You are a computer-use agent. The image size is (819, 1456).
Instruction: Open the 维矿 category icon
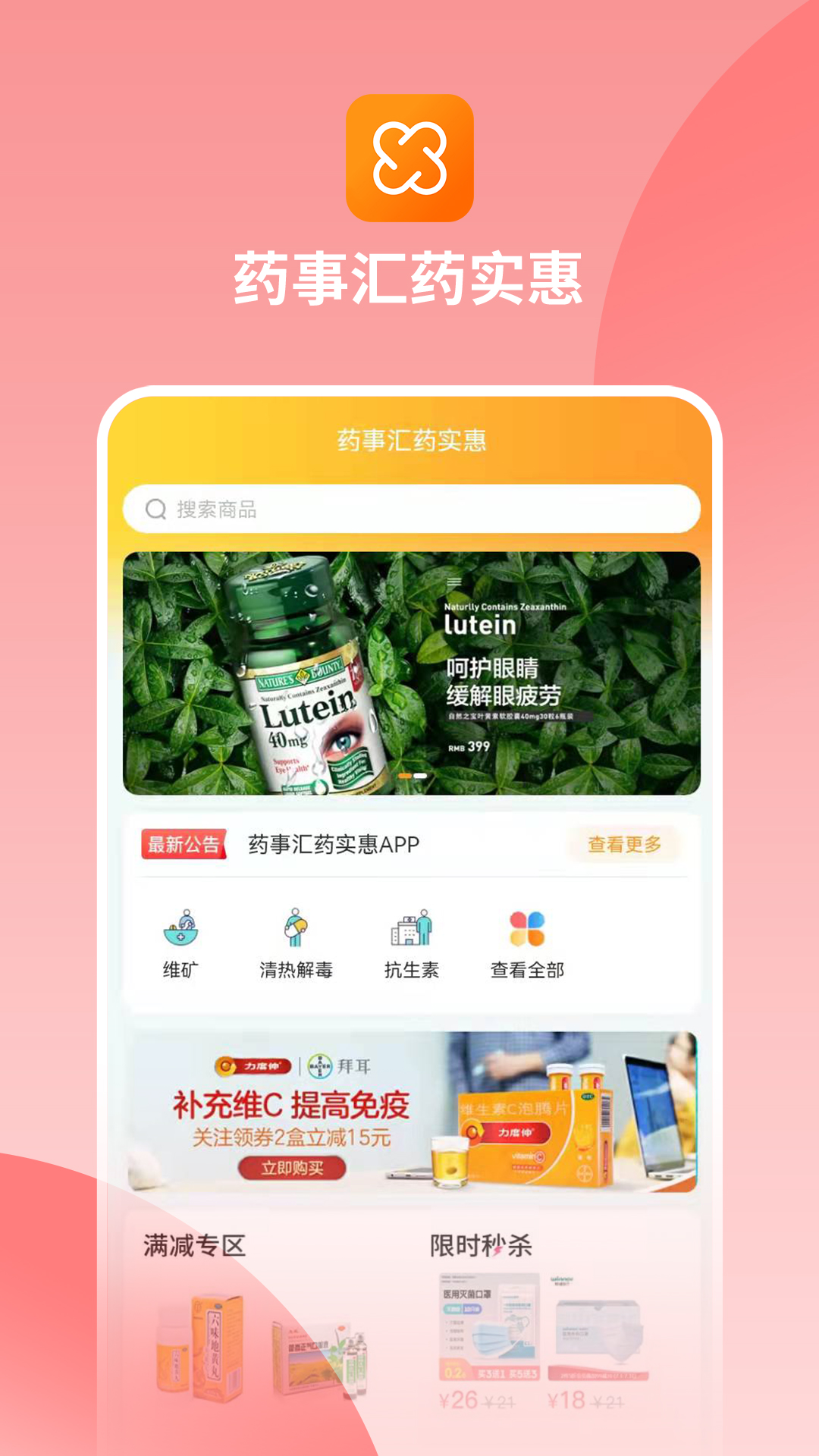click(x=182, y=927)
